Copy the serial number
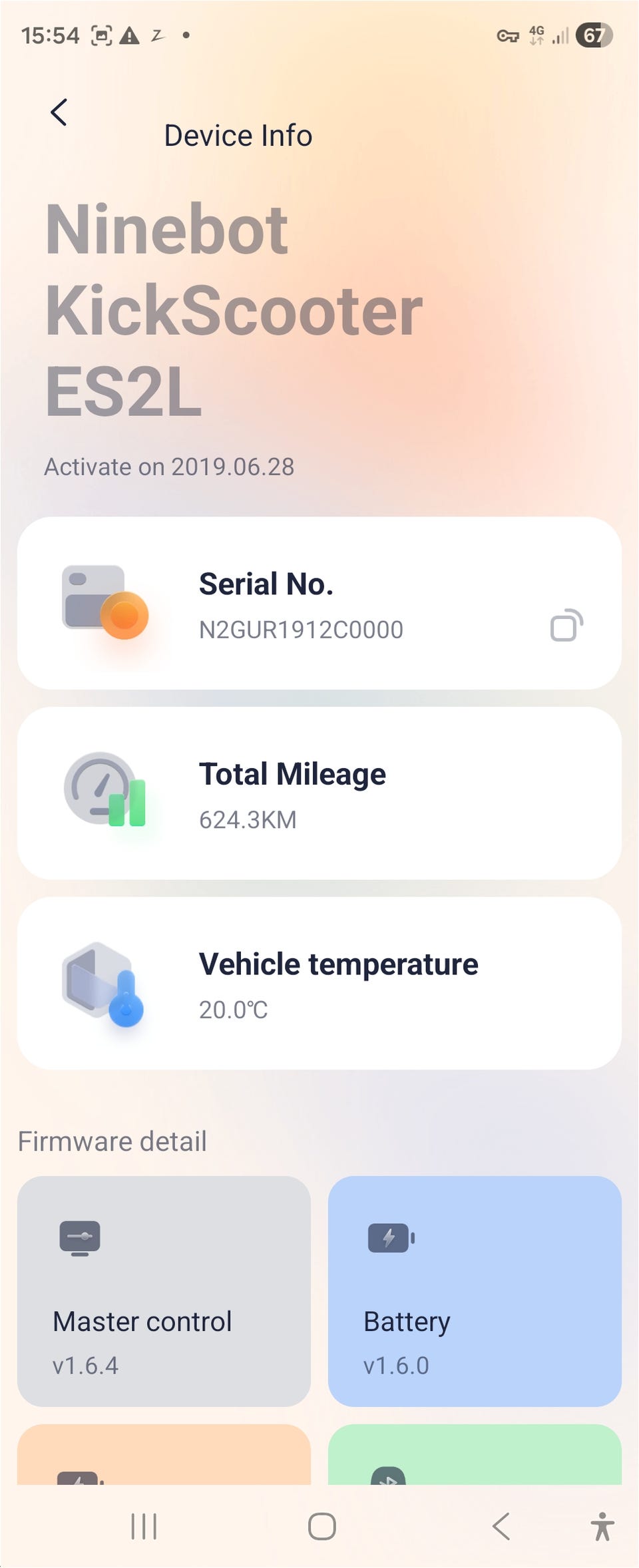 (x=566, y=626)
